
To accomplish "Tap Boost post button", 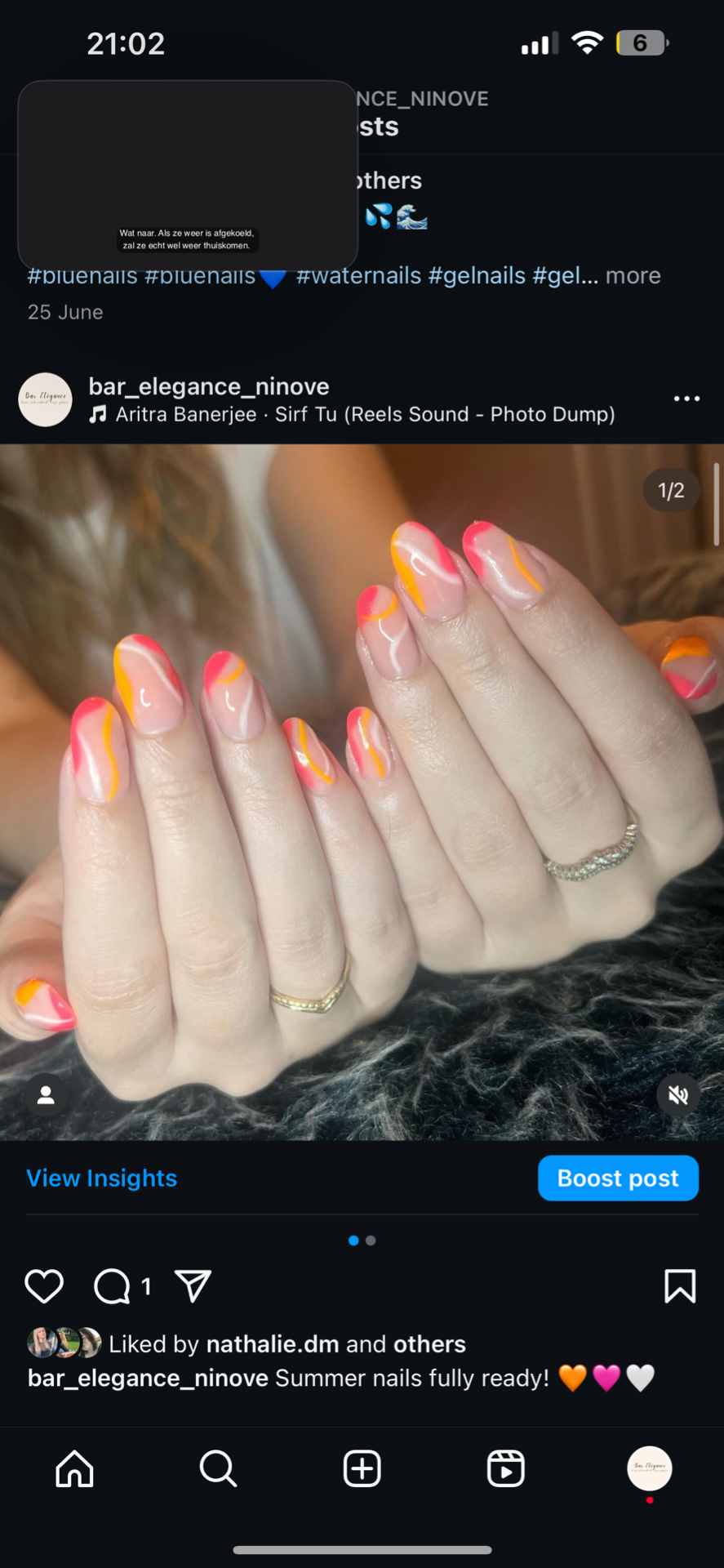I will click(618, 1178).
